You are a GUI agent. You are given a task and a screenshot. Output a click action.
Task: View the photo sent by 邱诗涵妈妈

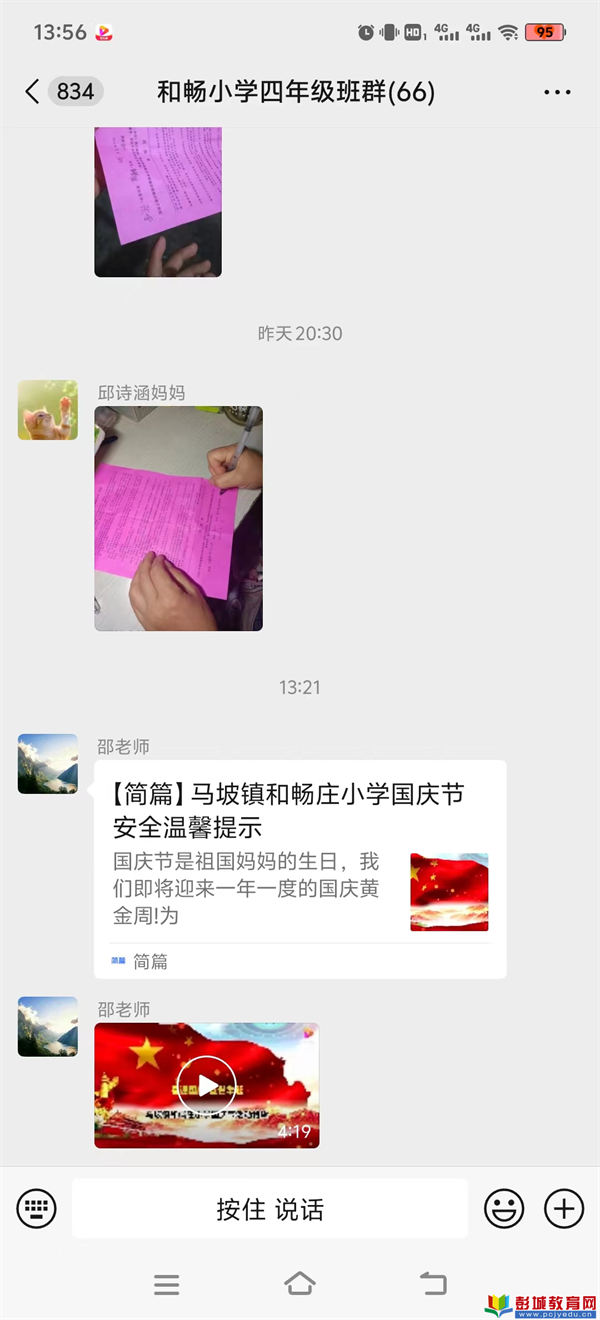click(x=178, y=518)
